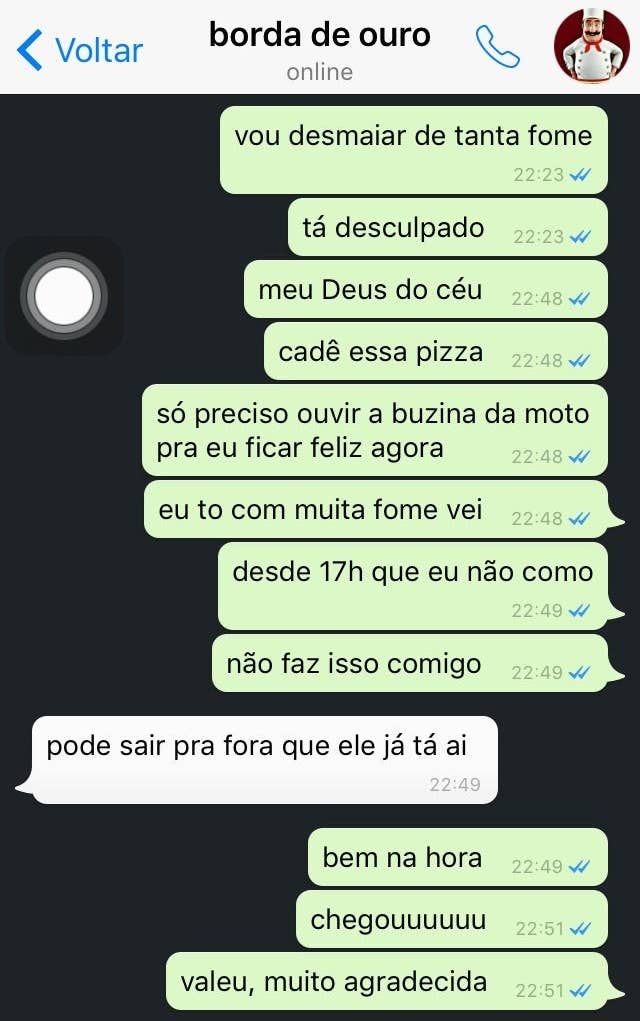Open contact info via the borda de ouro title
Screen dimensions: 640x1021
point(319,36)
